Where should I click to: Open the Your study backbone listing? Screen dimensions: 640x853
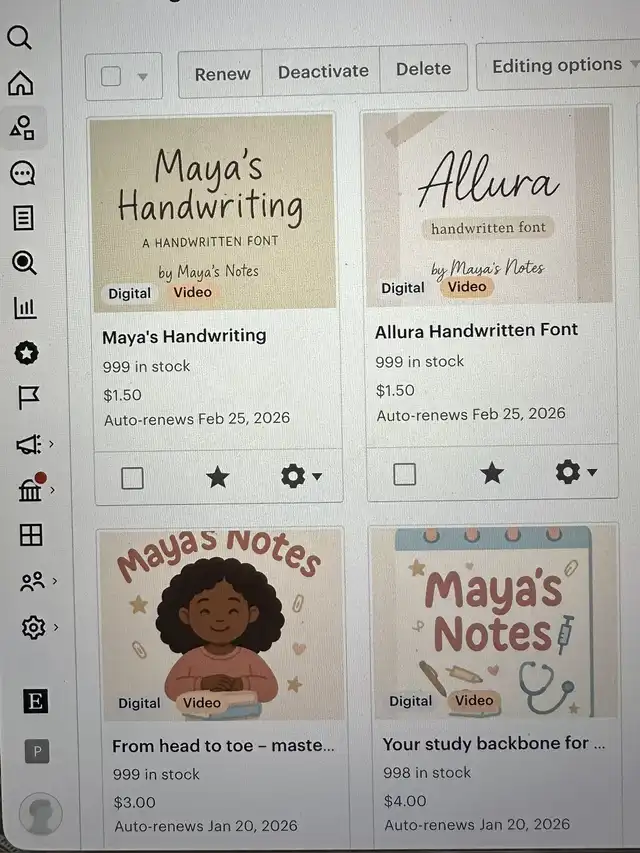(494, 743)
